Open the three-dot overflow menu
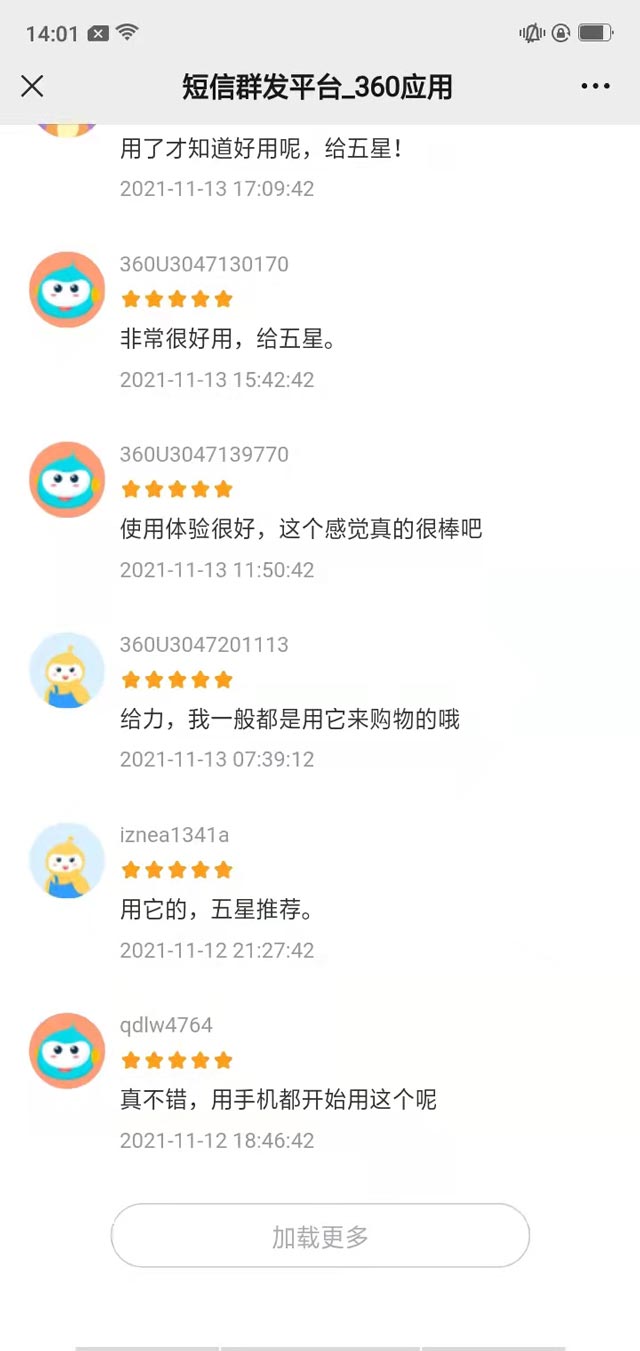Screen dimensions: 640x1351 coord(595,87)
